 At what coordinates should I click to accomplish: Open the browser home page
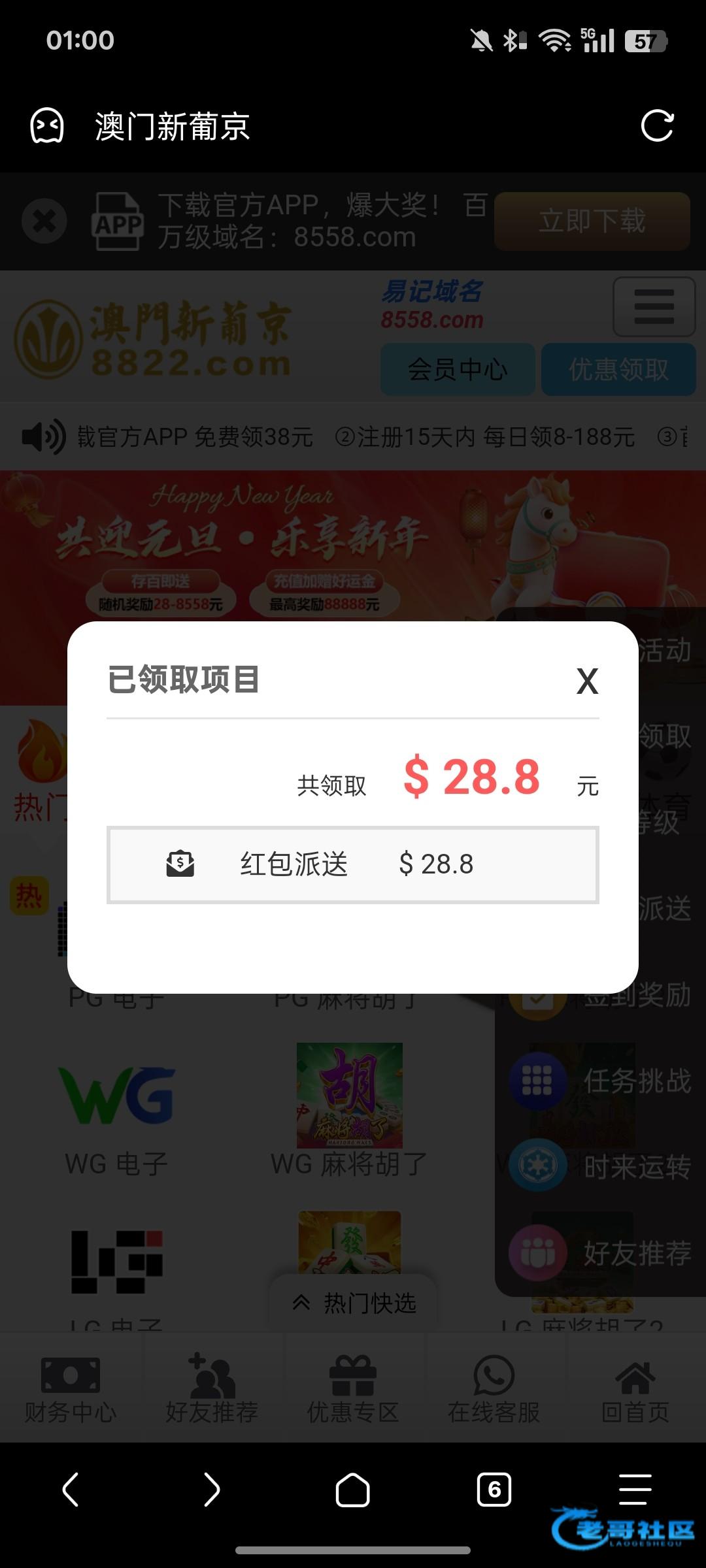point(352,1490)
